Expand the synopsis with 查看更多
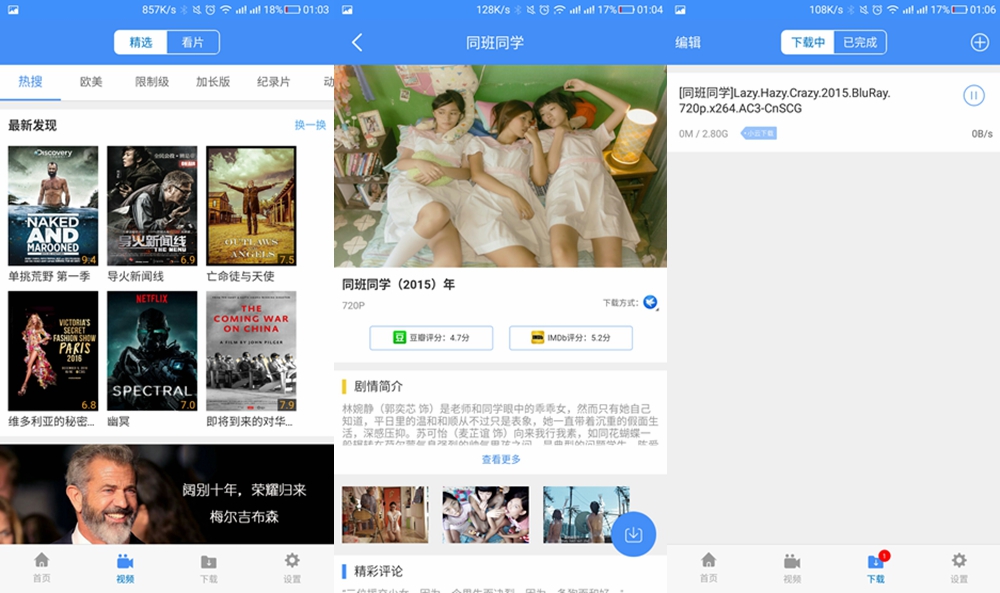Viewport: 1000px width, 593px height. coord(501,460)
